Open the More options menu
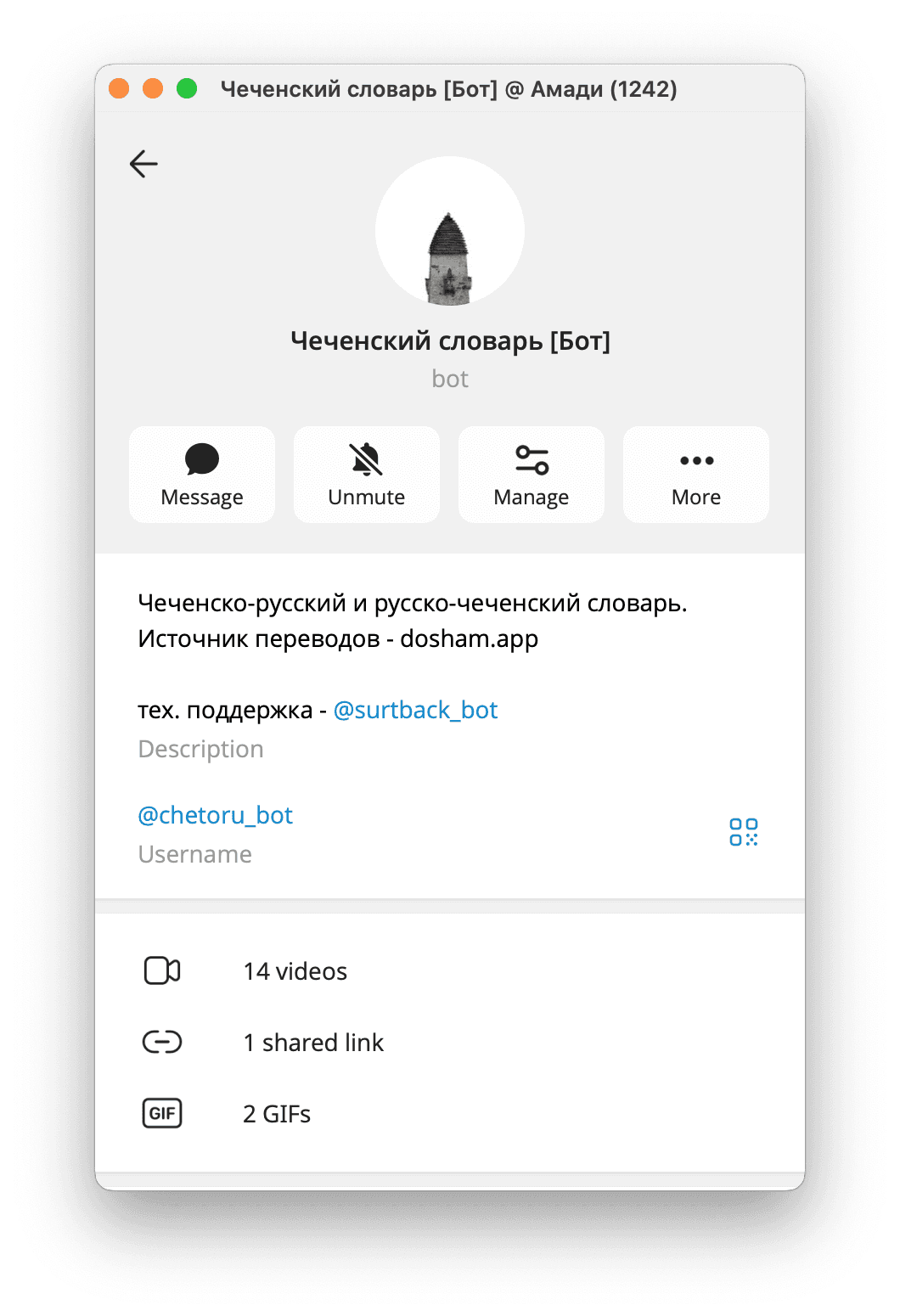900x1316 pixels. tap(696, 475)
